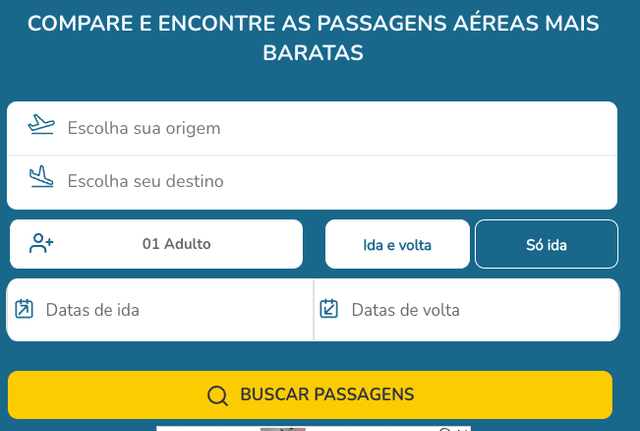This screenshot has height=431, width=640.
Task: Open the 'Datas de volta' date picker
Action: click(467, 310)
